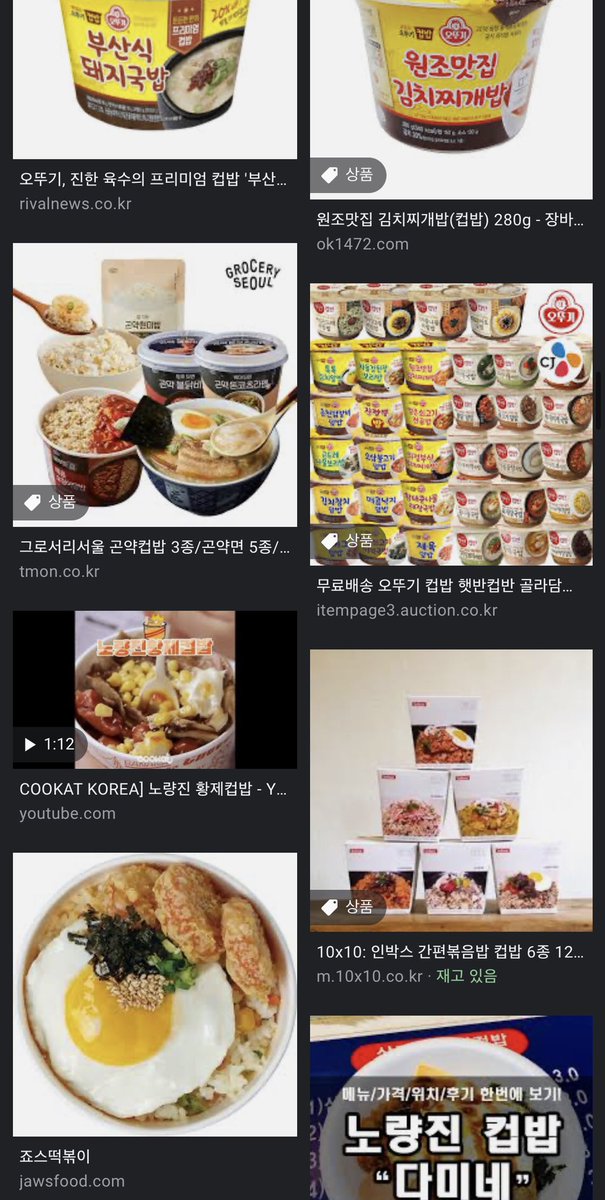Image resolution: width=605 pixels, height=1200 pixels.
Task: View the 10x10 인박스 간편볶음밥 product image
Action: [451, 790]
